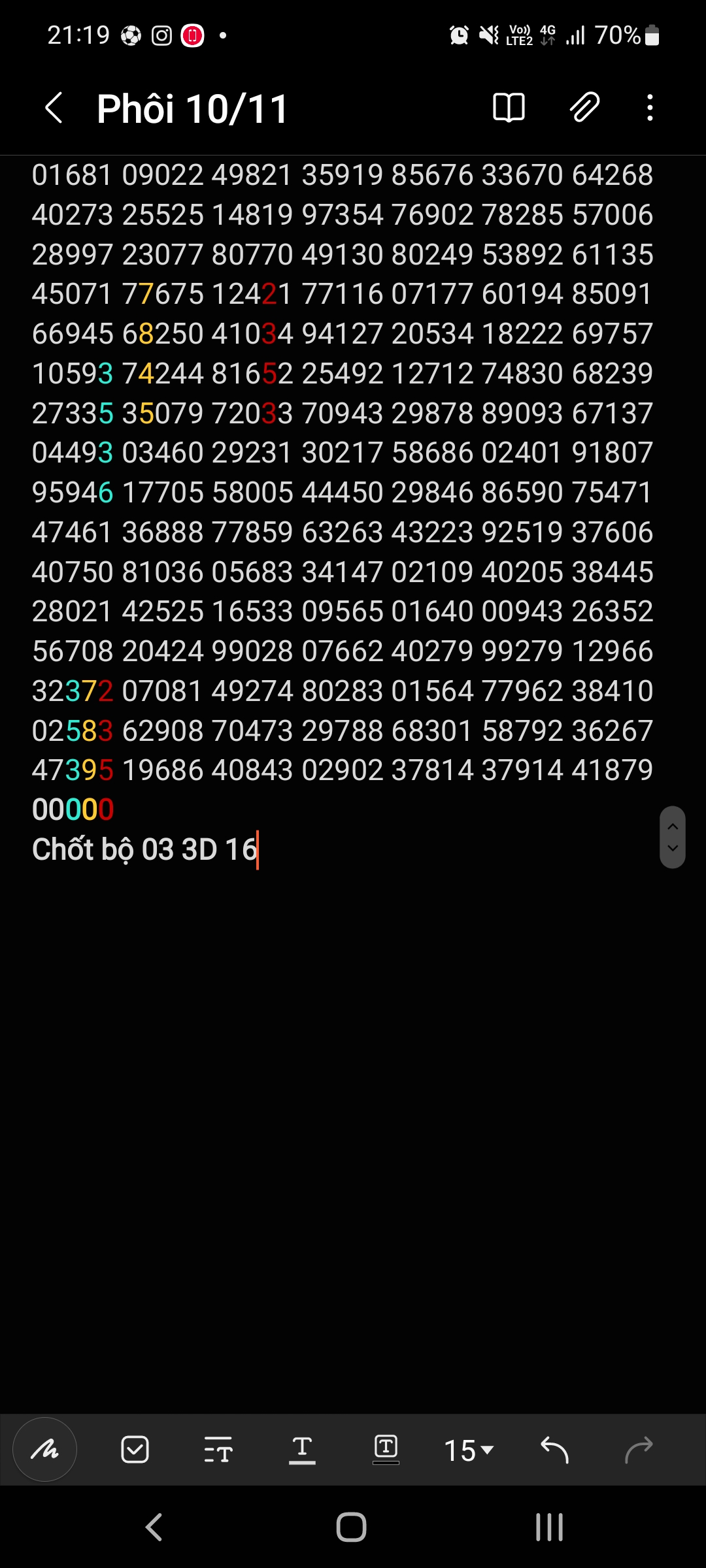Redo the undone edit

point(639,1450)
